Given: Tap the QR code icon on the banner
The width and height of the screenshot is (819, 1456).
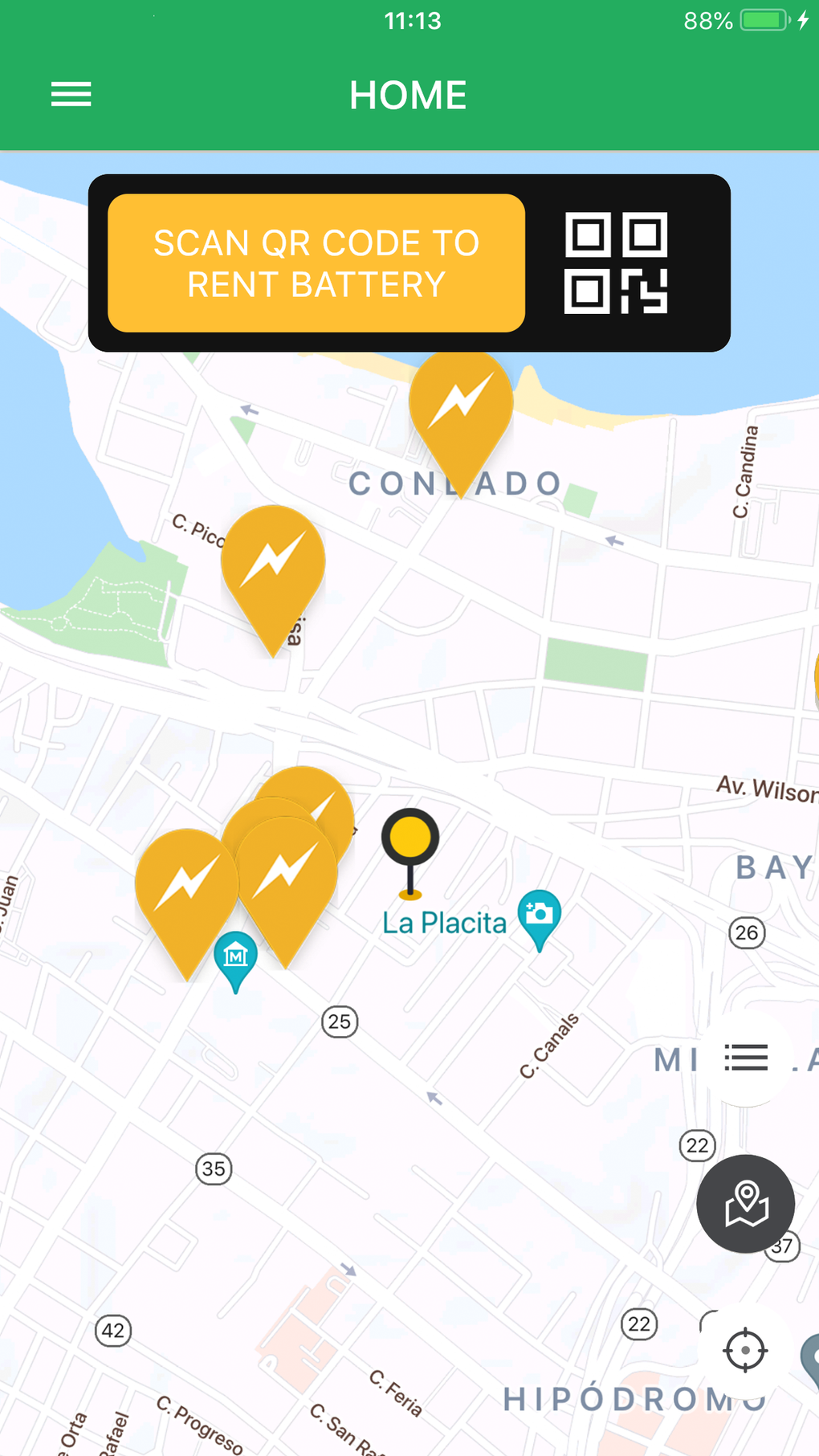Looking at the screenshot, I should [618, 262].
